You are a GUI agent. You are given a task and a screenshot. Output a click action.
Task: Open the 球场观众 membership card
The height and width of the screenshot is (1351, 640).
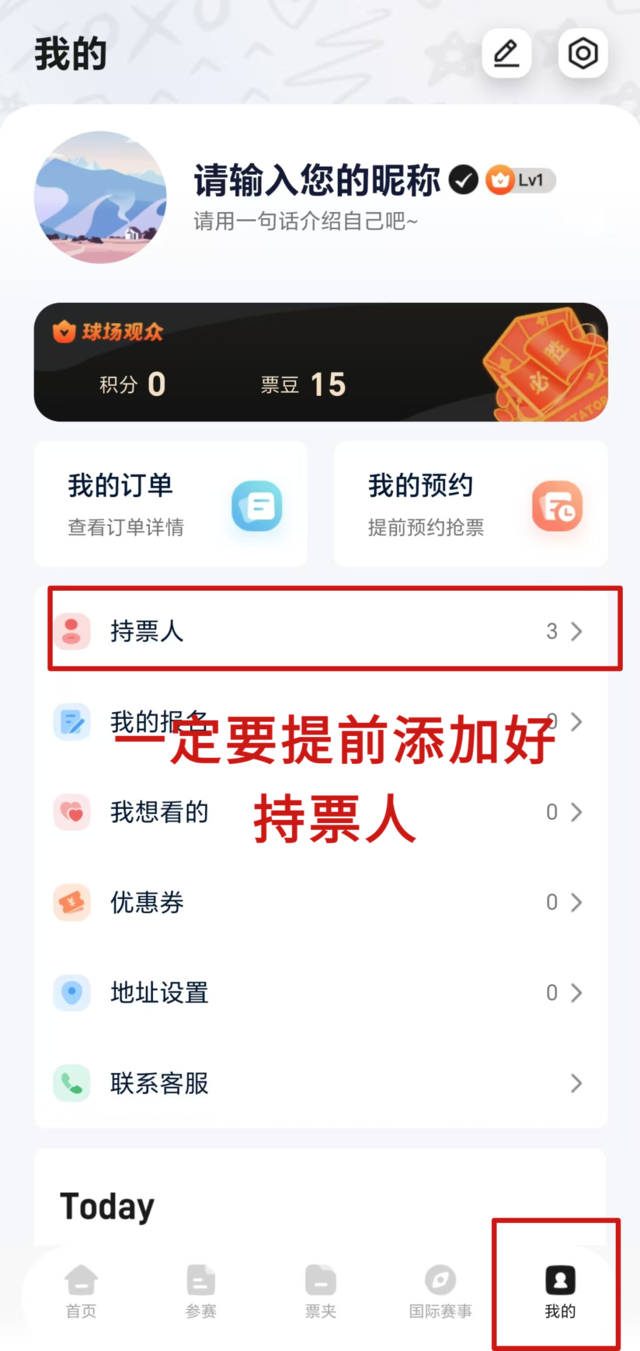coord(320,362)
